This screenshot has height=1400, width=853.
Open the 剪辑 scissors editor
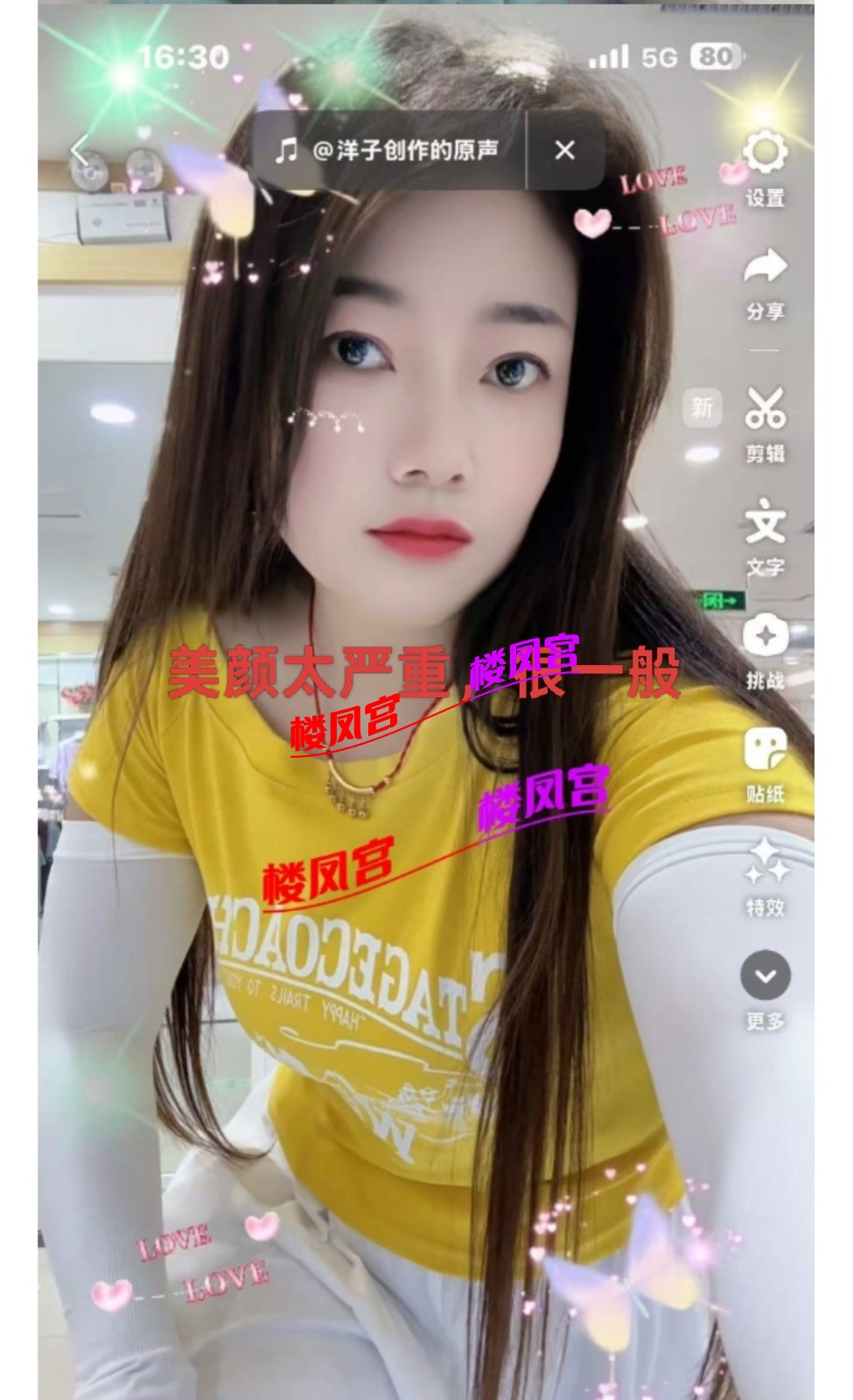click(766, 409)
